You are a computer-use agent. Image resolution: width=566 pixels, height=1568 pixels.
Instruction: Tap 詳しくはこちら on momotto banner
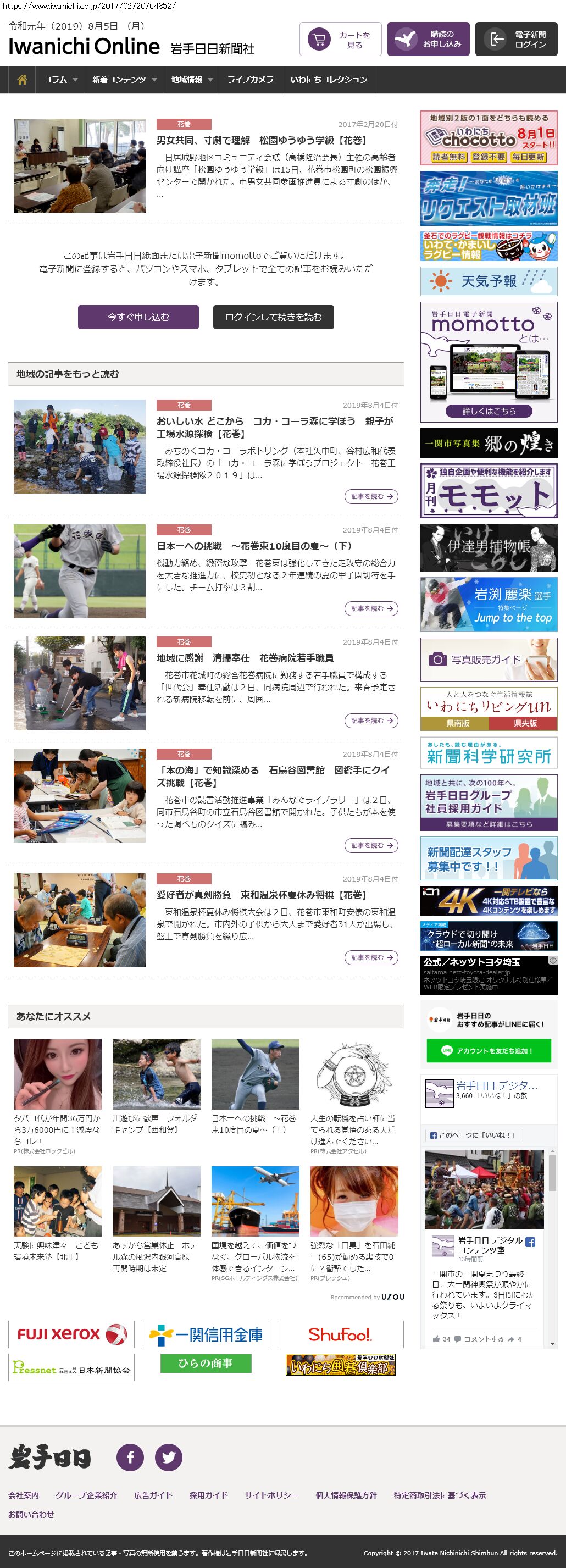pos(489,411)
